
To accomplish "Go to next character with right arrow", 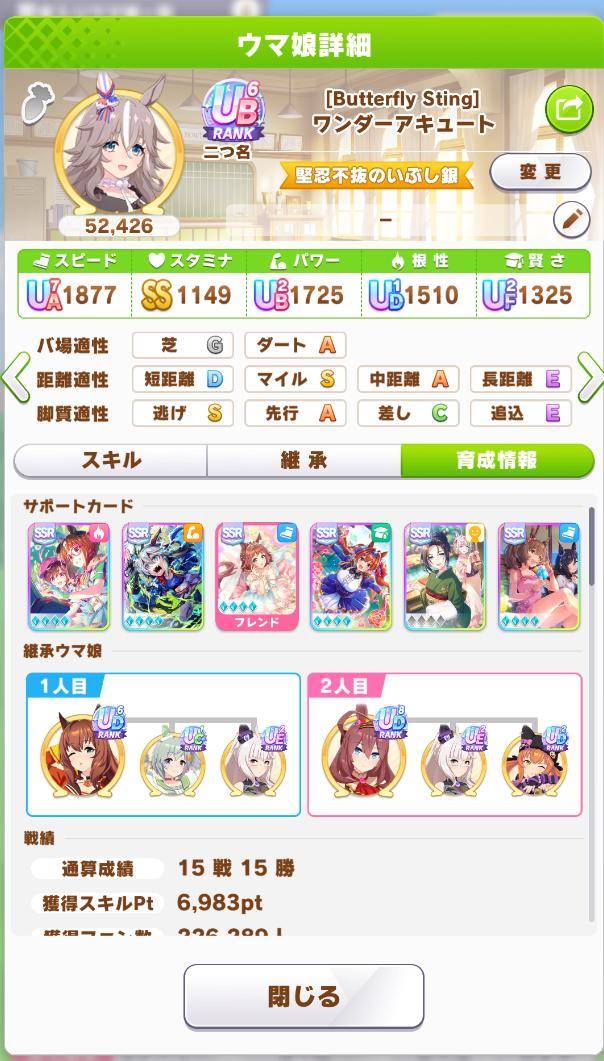I will coord(590,378).
